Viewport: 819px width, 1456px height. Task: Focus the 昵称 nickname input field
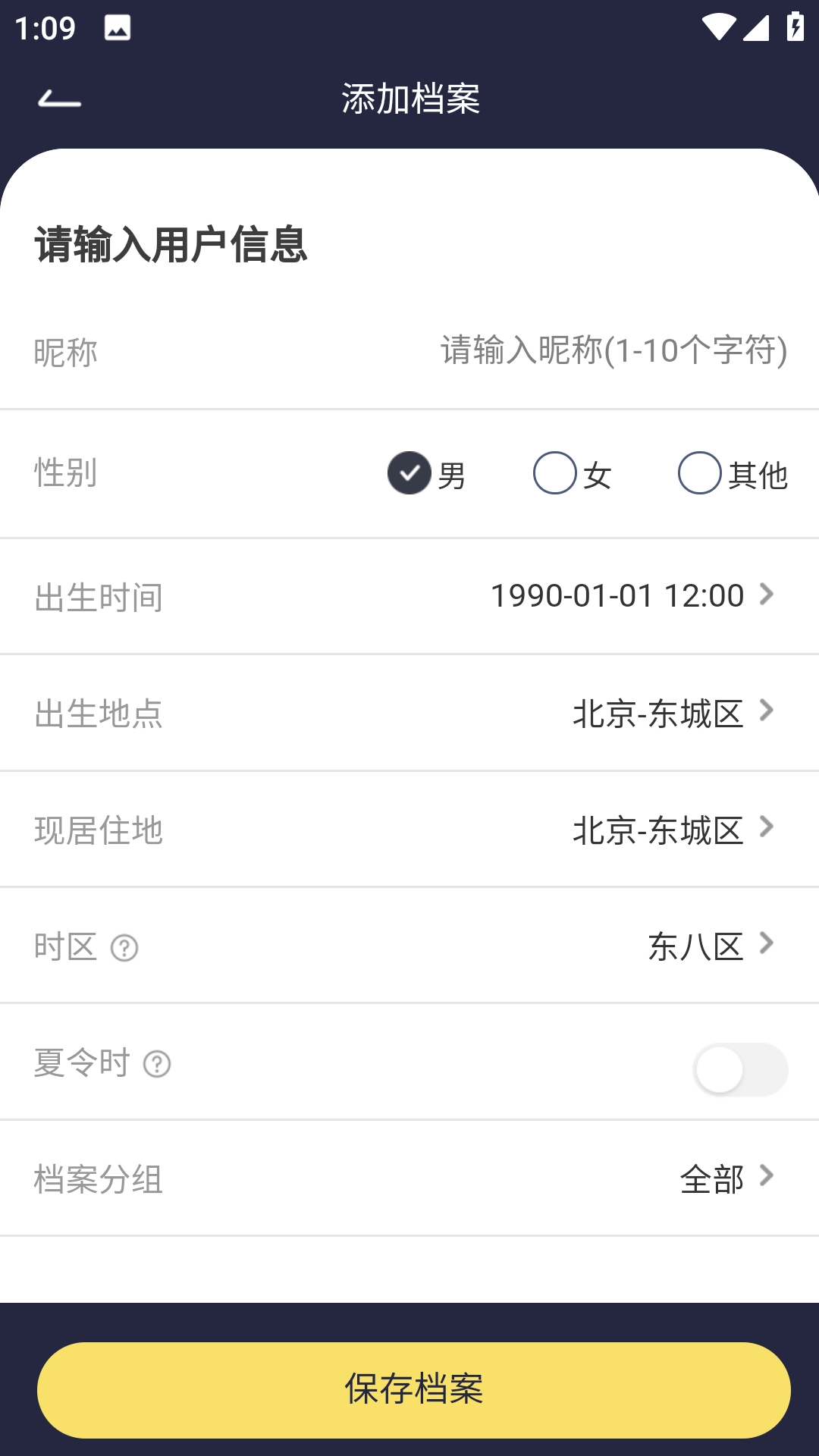tap(613, 351)
